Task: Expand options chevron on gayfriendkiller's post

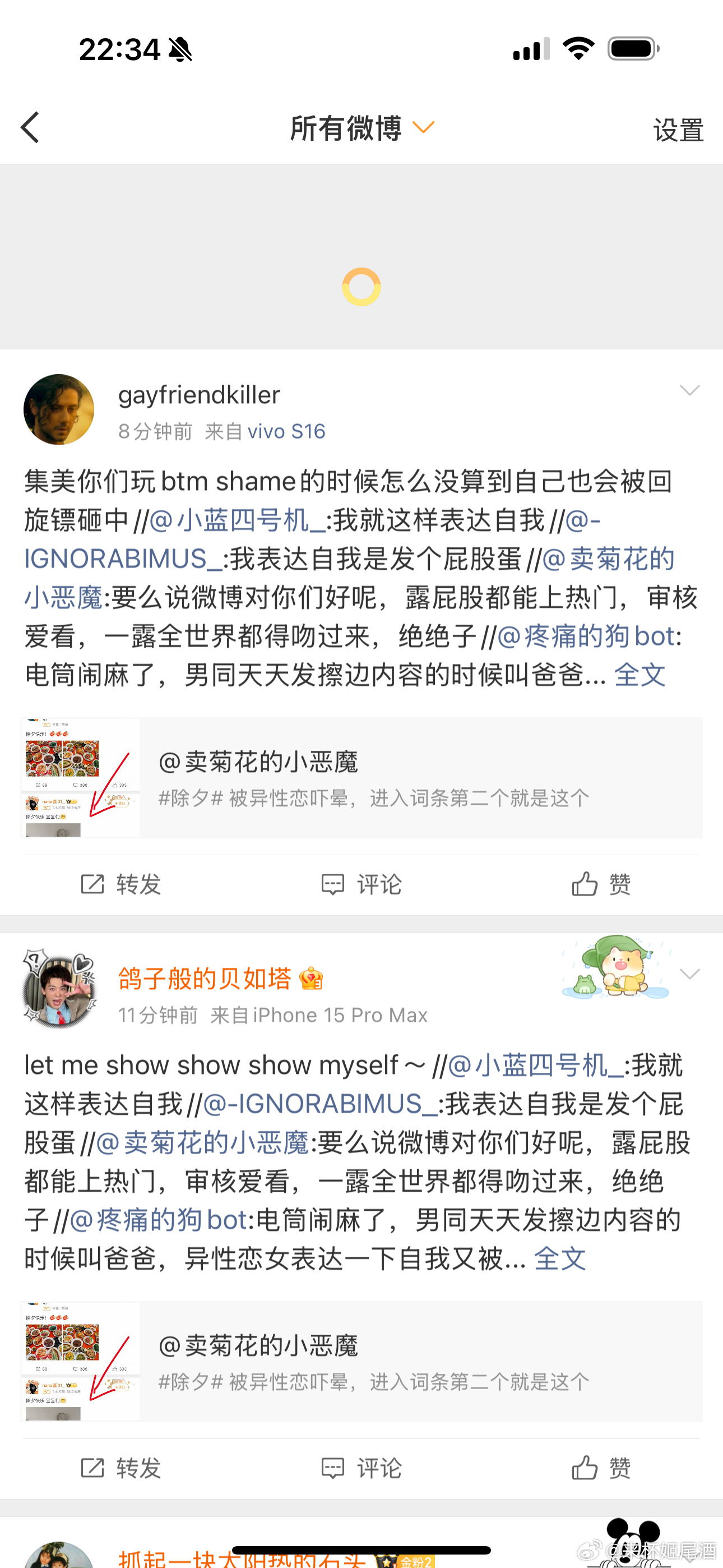Action: pos(689,390)
